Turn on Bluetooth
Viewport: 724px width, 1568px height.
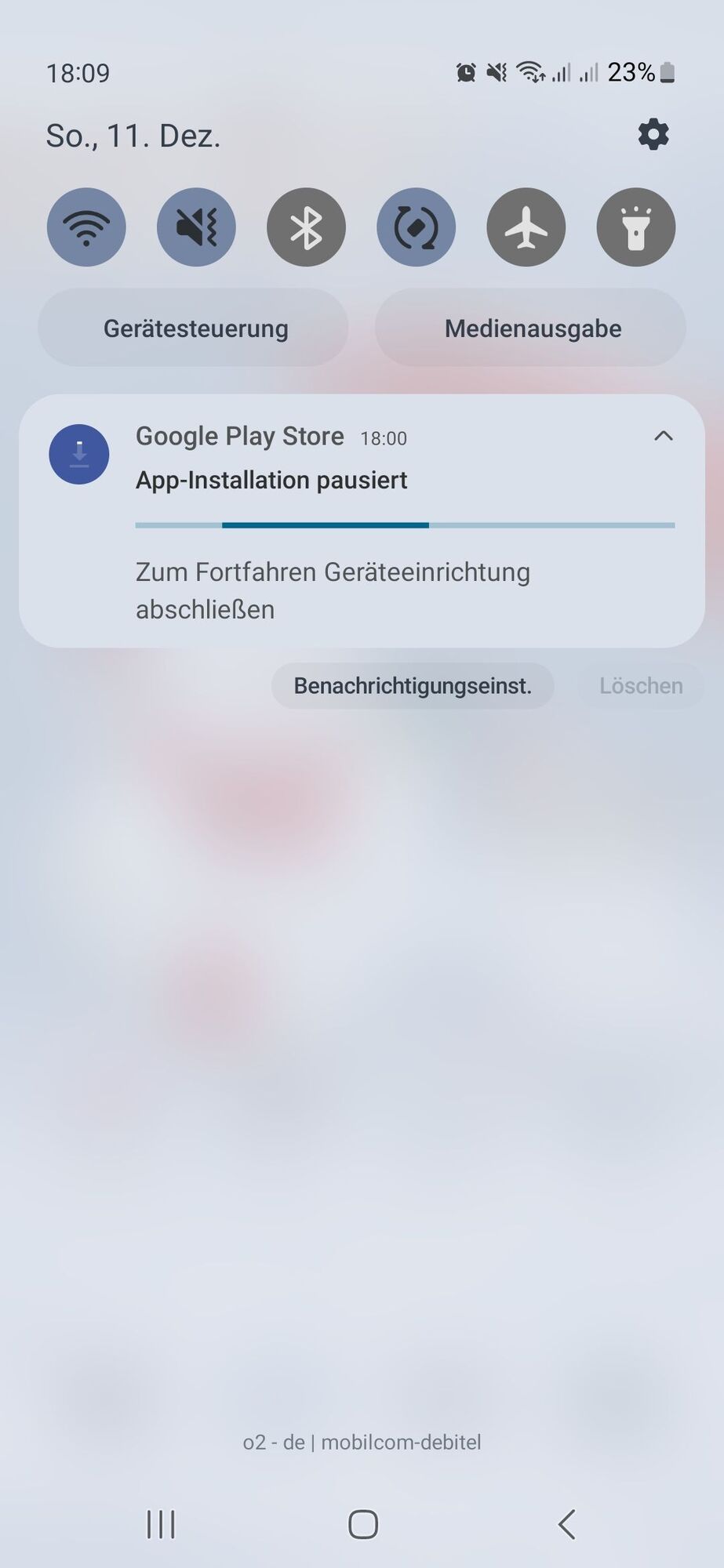coord(306,227)
